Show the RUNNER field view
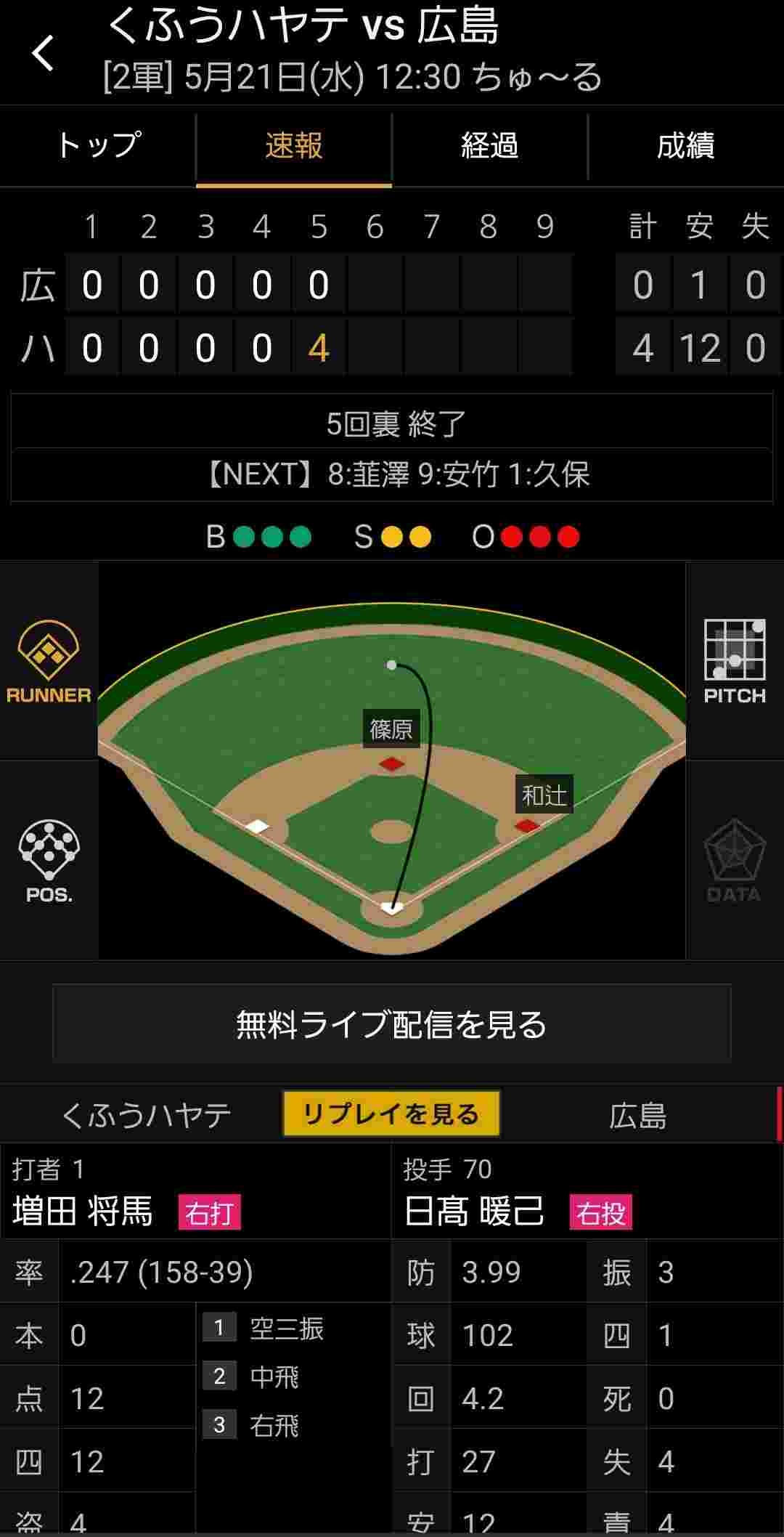This screenshot has width=784, height=1537. pos(49,661)
